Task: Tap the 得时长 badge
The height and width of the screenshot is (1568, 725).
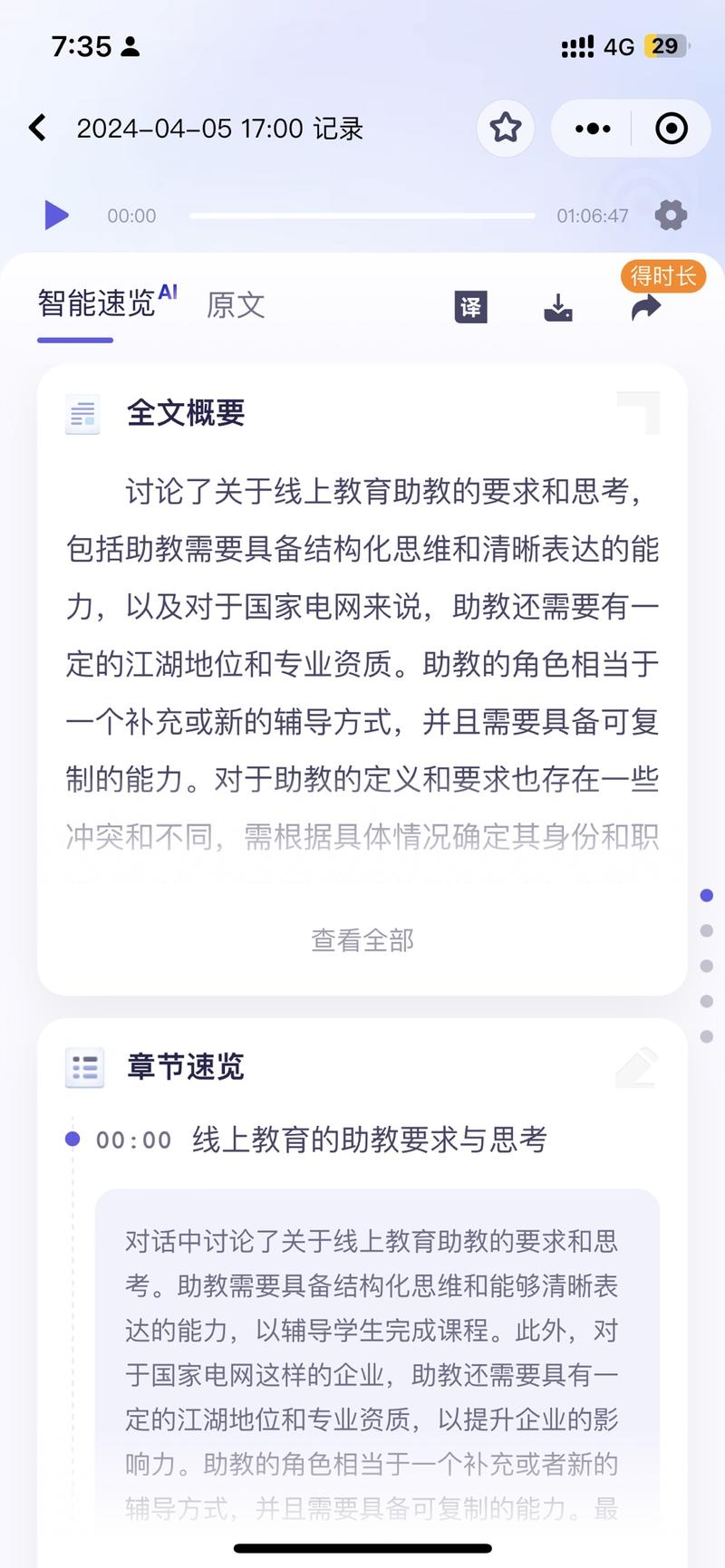Action: [x=663, y=276]
